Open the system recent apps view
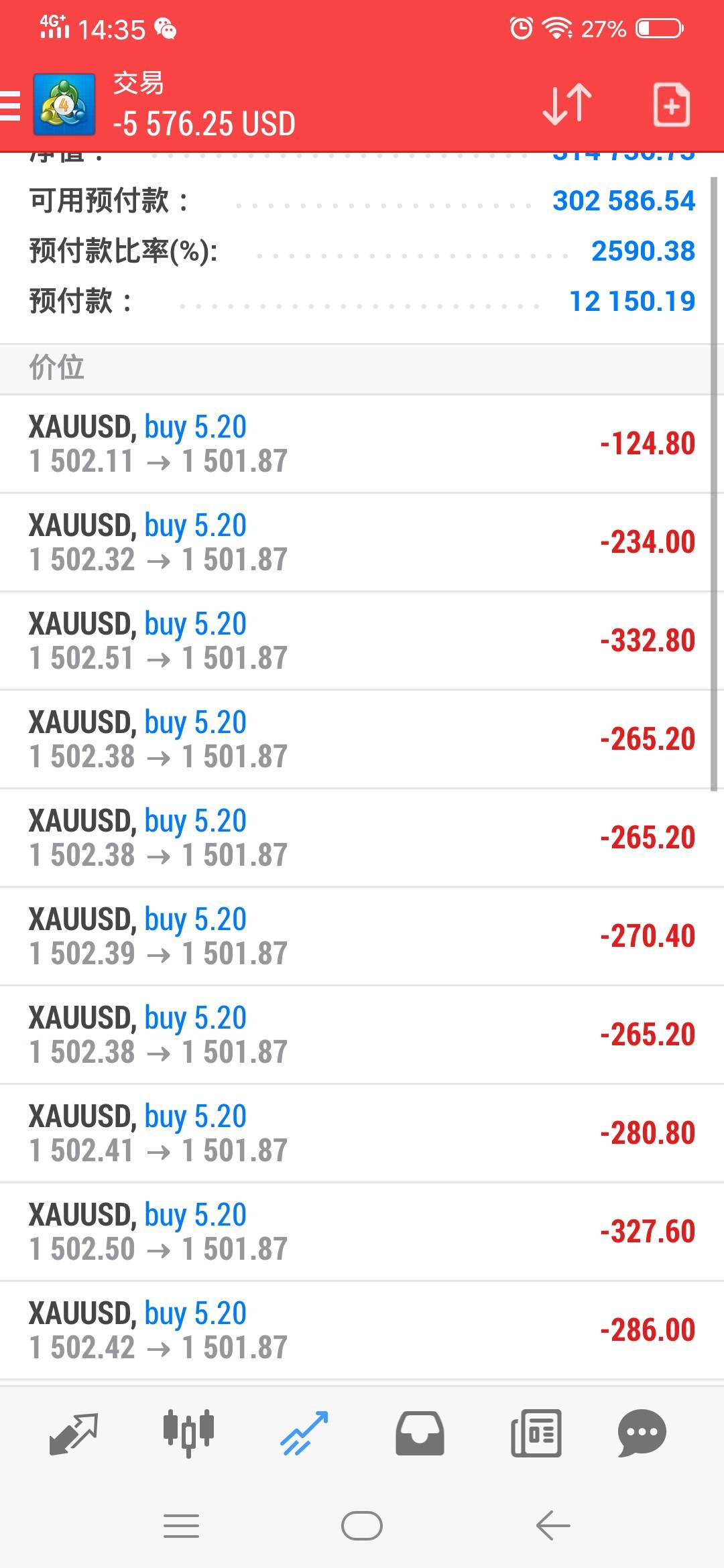The height and width of the screenshot is (1568, 724). tap(181, 1526)
